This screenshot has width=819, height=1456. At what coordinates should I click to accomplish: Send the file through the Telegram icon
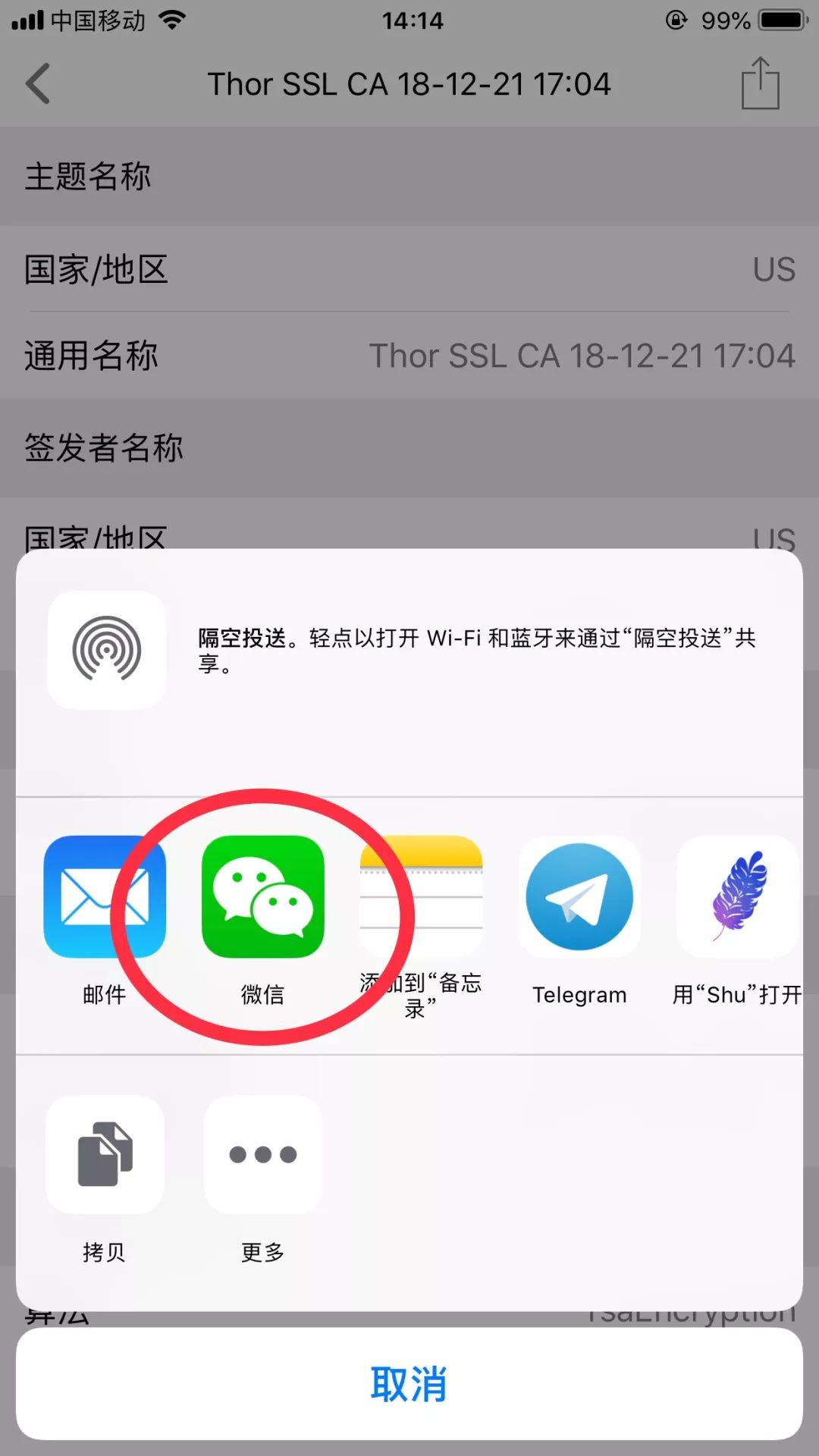(579, 899)
